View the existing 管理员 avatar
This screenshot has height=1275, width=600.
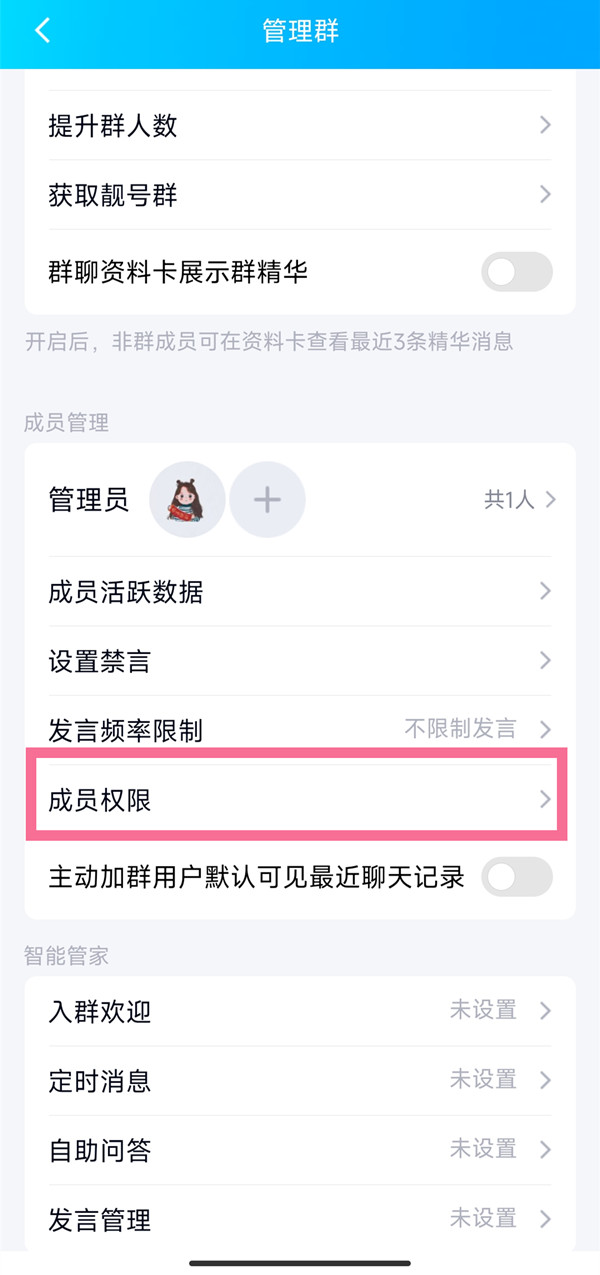pyautogui.click(x=187, y=500)
